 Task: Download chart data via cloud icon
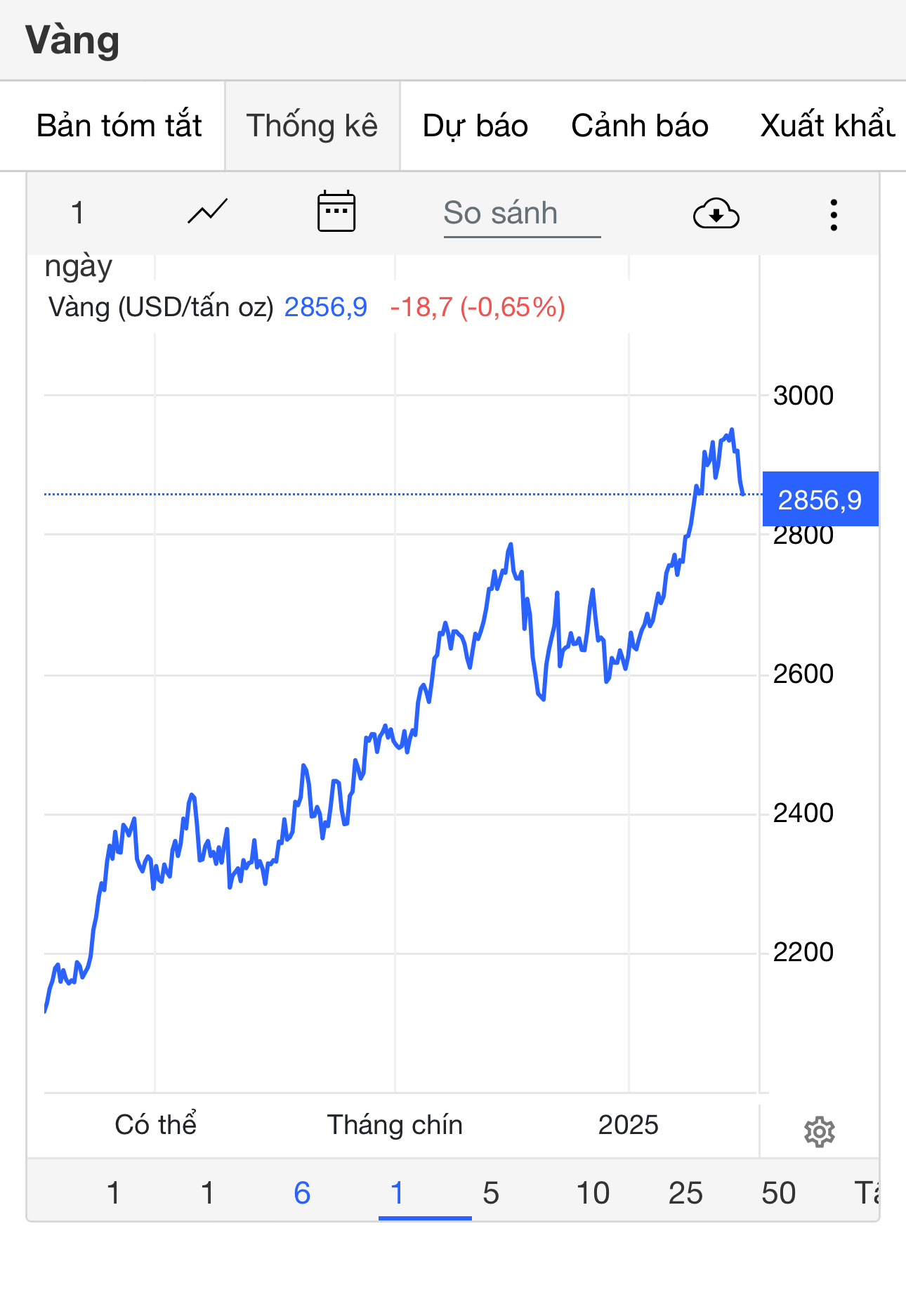click(x=716, y=214)
